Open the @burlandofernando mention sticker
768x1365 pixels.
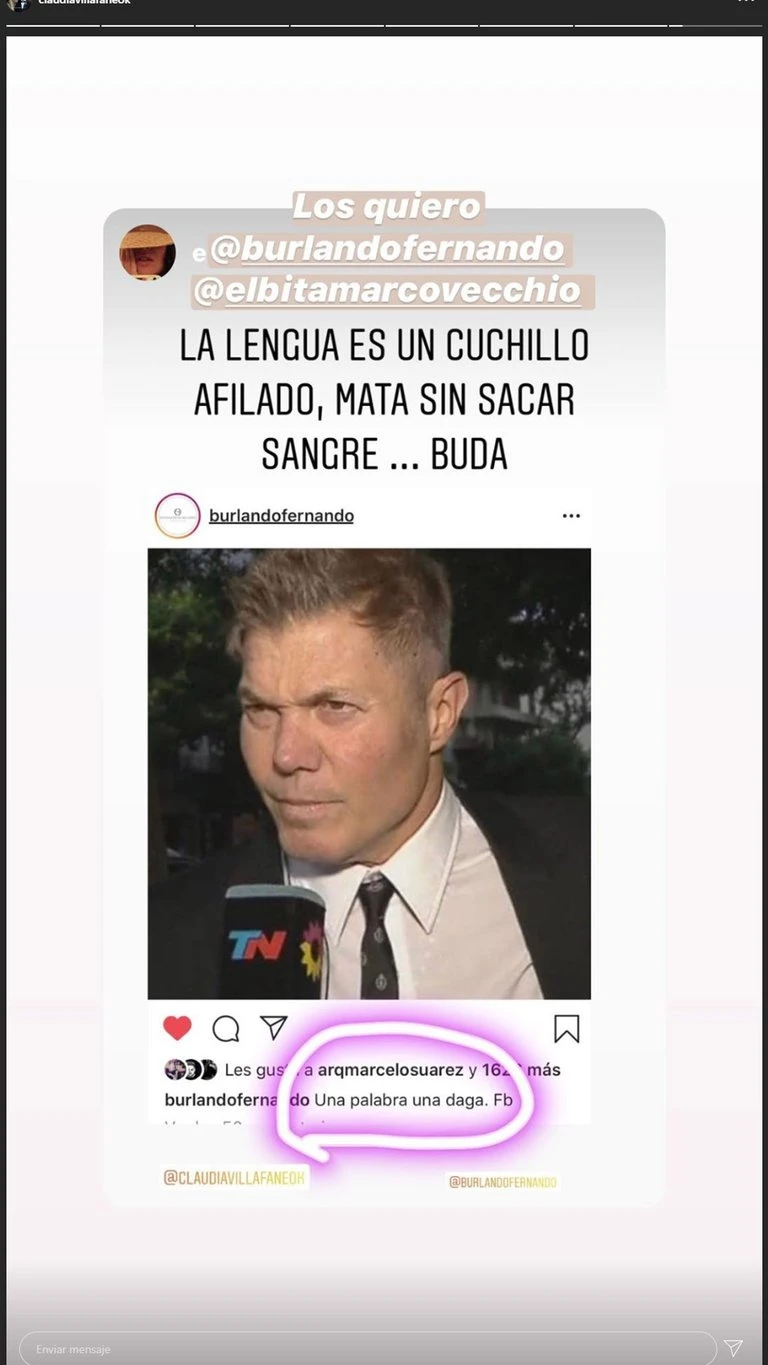click(x=388, y=249)
